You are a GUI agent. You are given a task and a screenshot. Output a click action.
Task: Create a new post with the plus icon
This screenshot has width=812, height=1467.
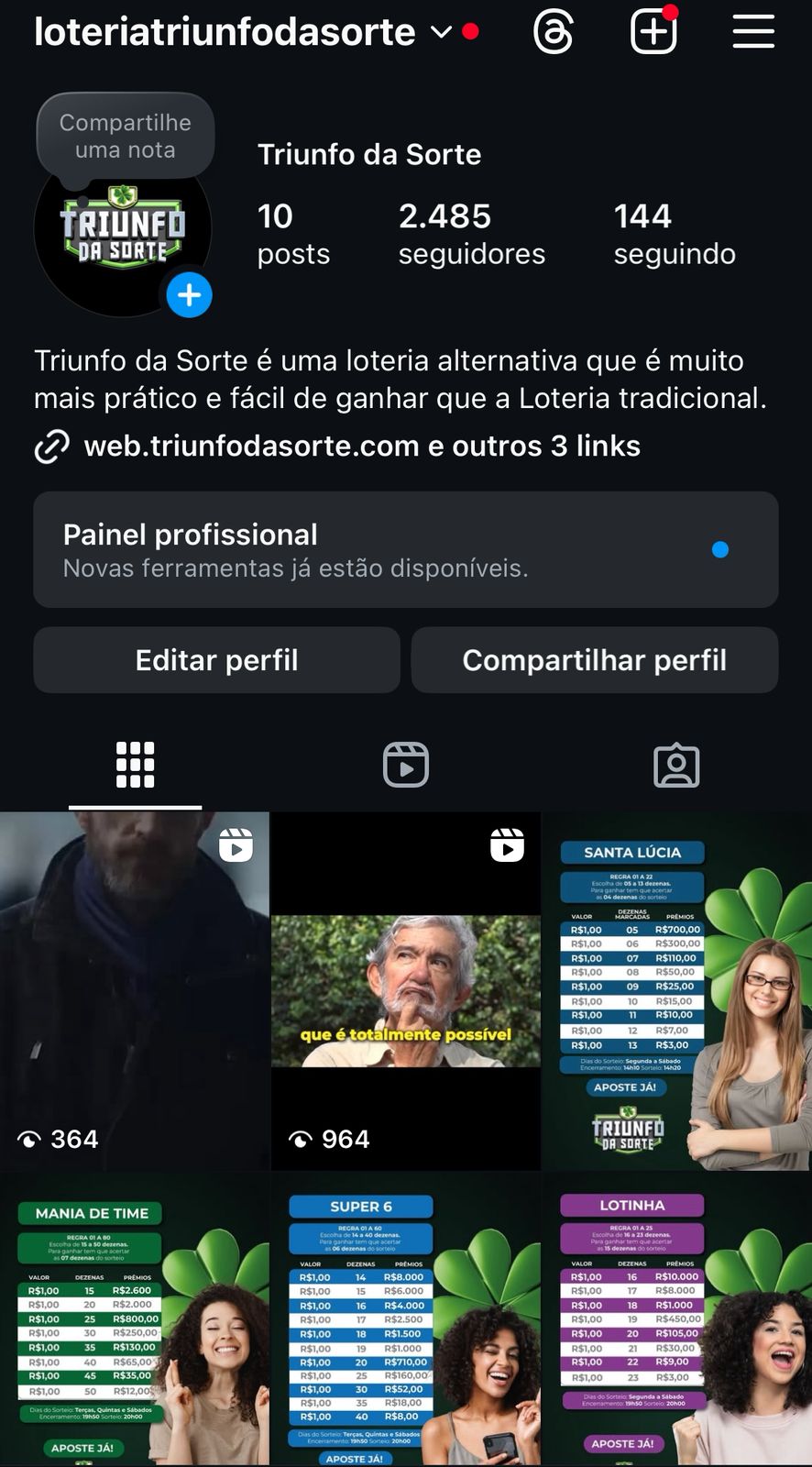tap(653, 31)
